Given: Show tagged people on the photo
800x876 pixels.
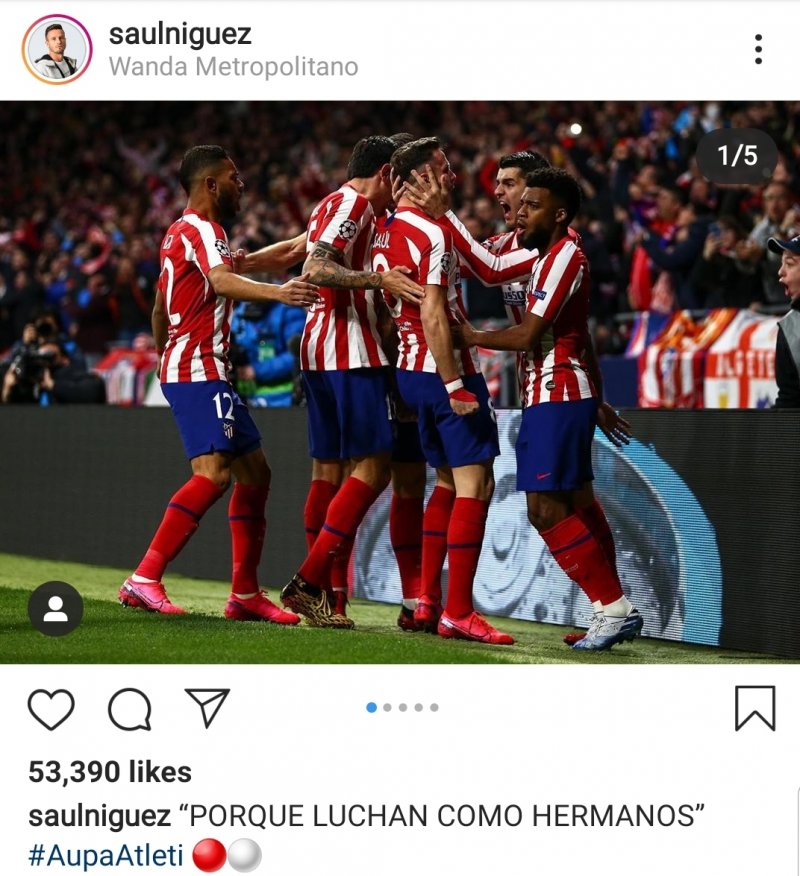Looking at the screenshot, I should point(56,608).
